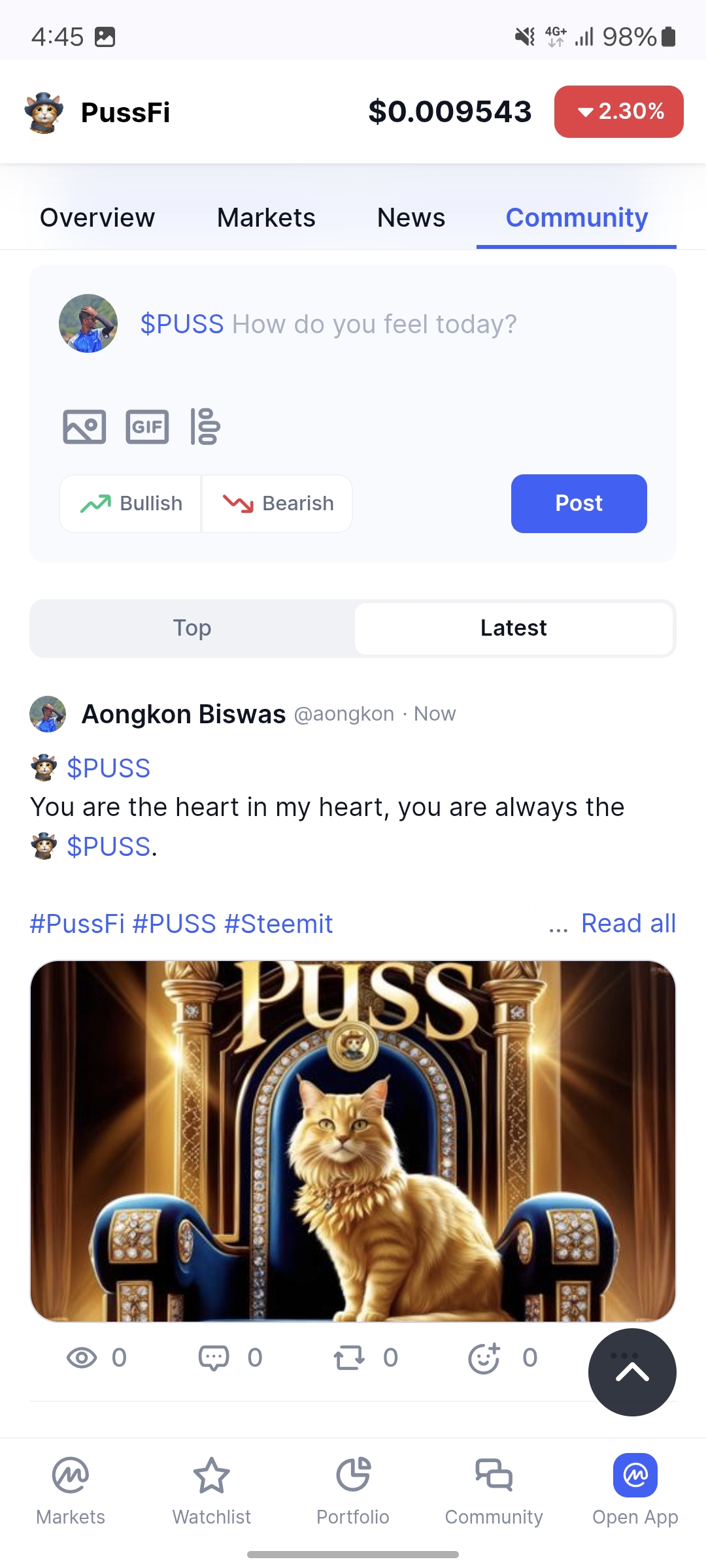Screen dimensions: 706x1568
Task: Switch to the Overview tab
Action: click(97, 218)
